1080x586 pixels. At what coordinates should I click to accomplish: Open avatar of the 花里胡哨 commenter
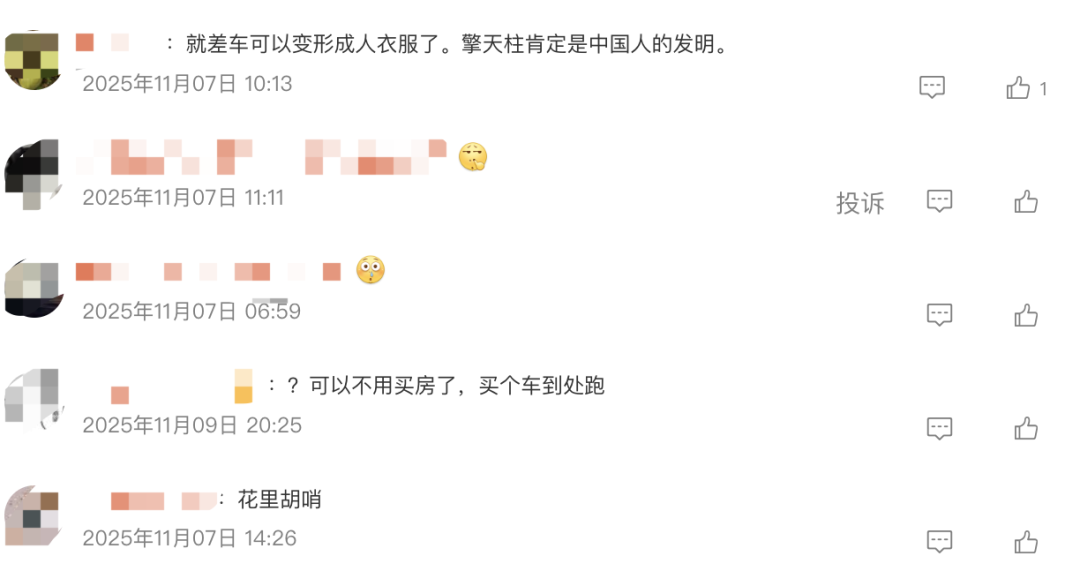[x=33, y=516]
